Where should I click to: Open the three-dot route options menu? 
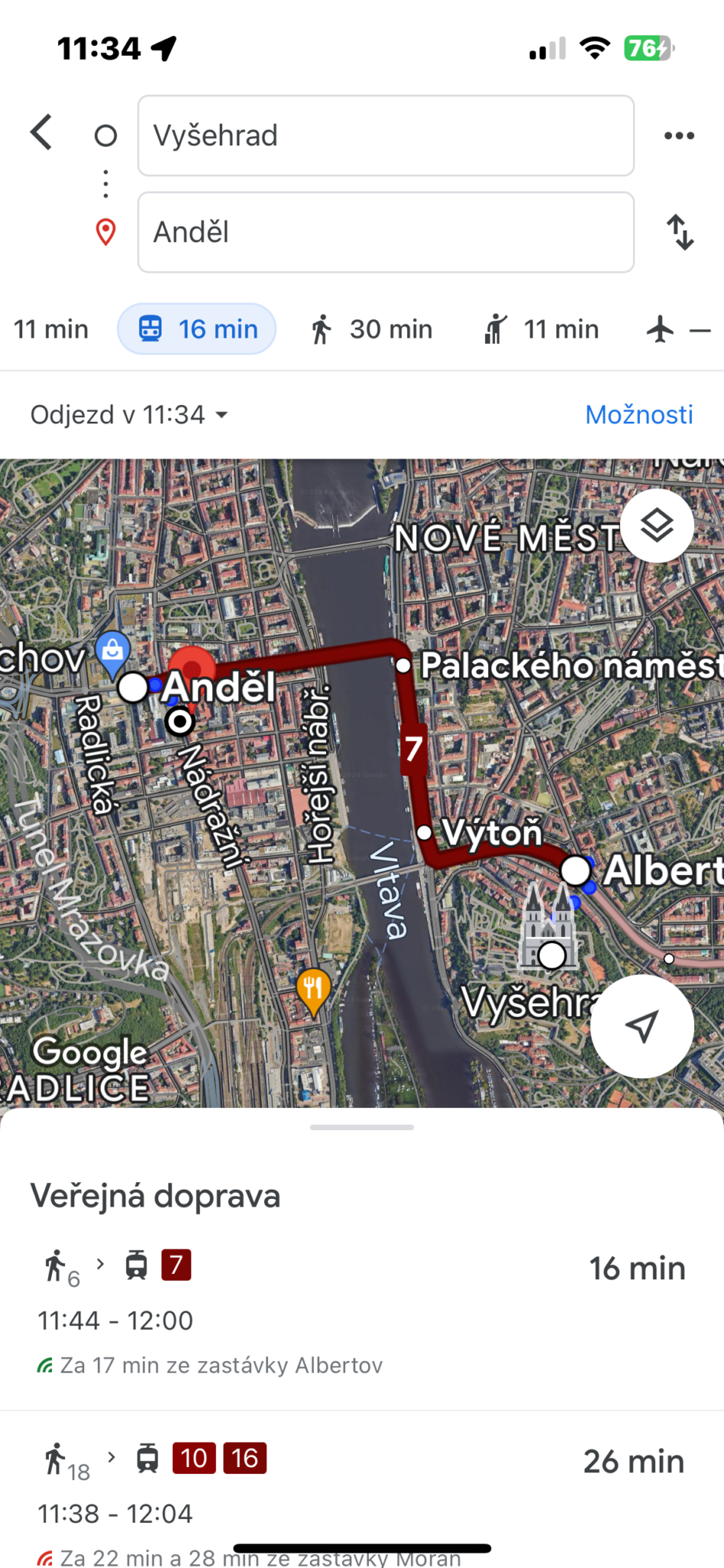click(678, 135)
